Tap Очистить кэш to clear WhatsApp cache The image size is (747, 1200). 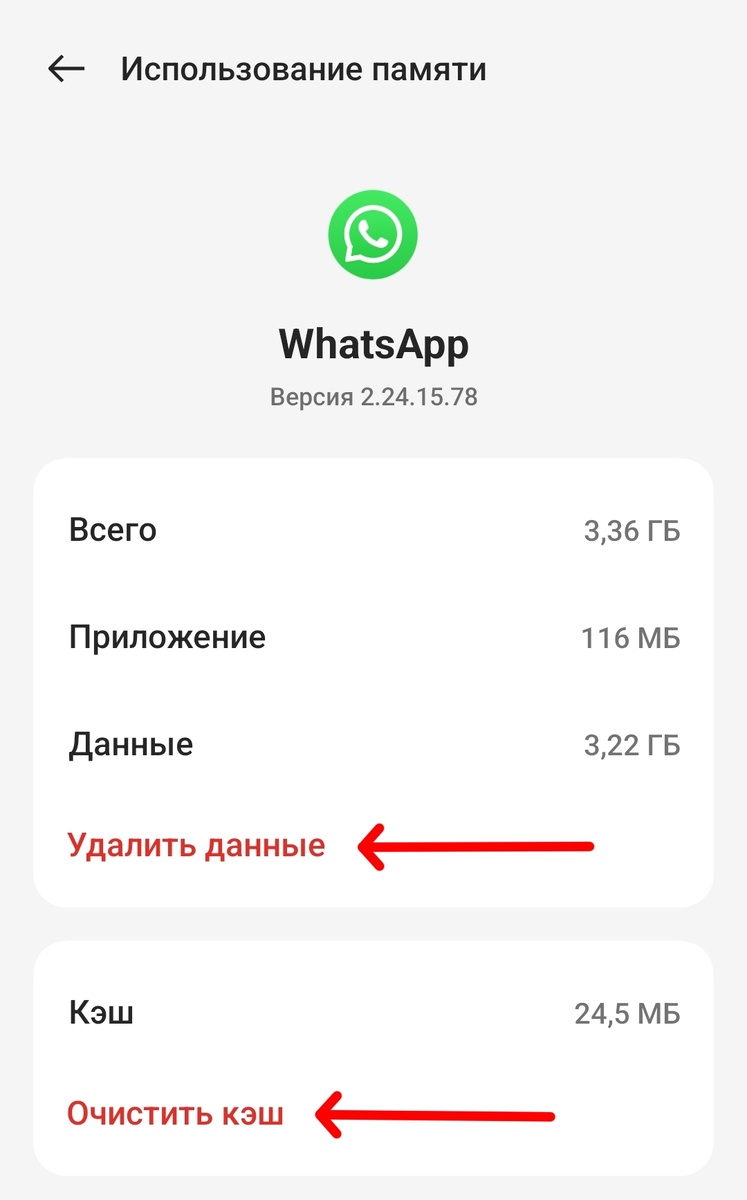[175, 1113]
